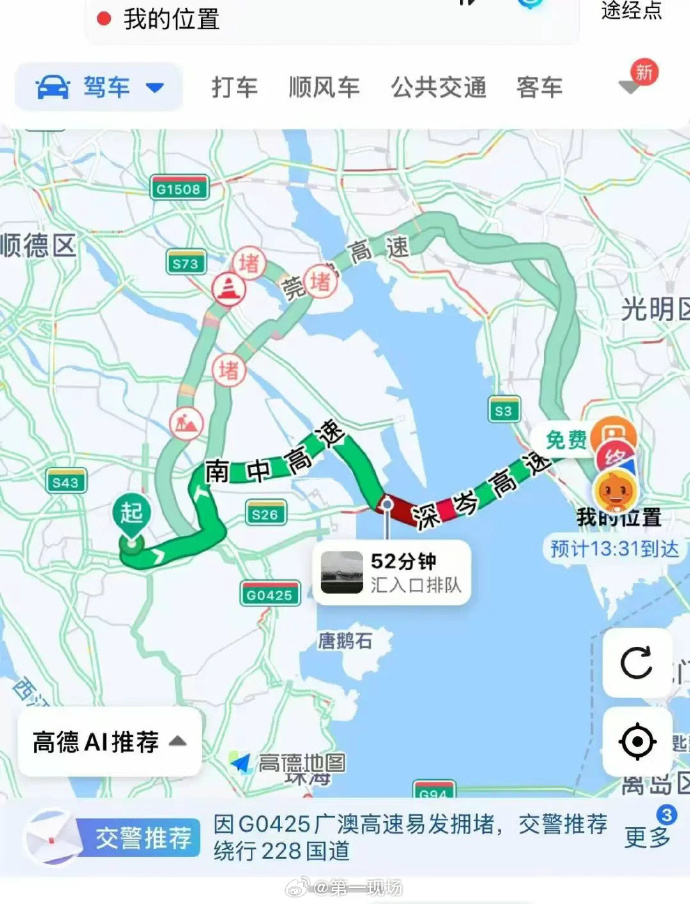Add a 途经点 waypoint
This screenshot has width=690, height=904.
click(631, 10)
